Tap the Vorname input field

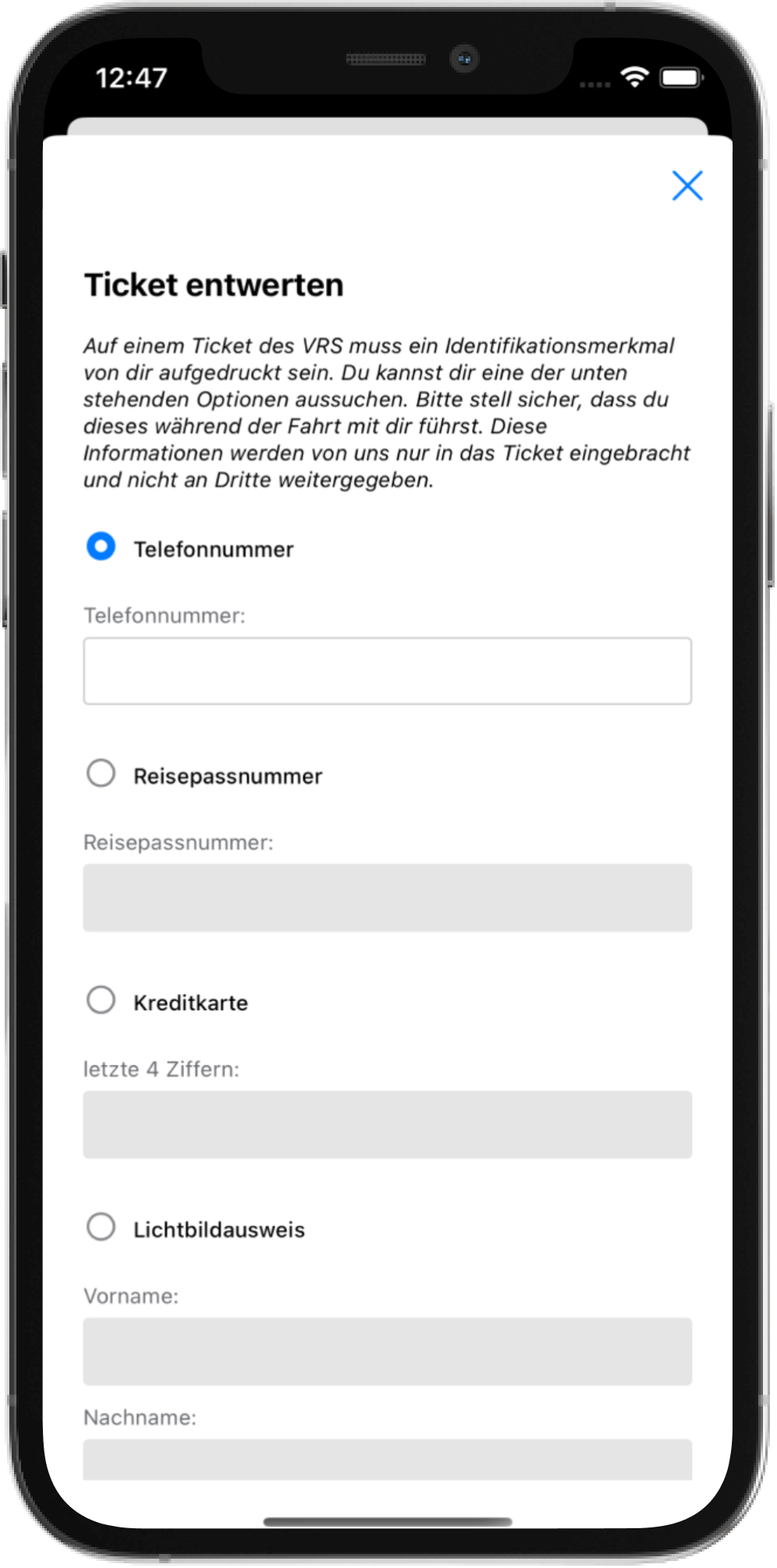pyautogui.click(x=388, y=1352)
